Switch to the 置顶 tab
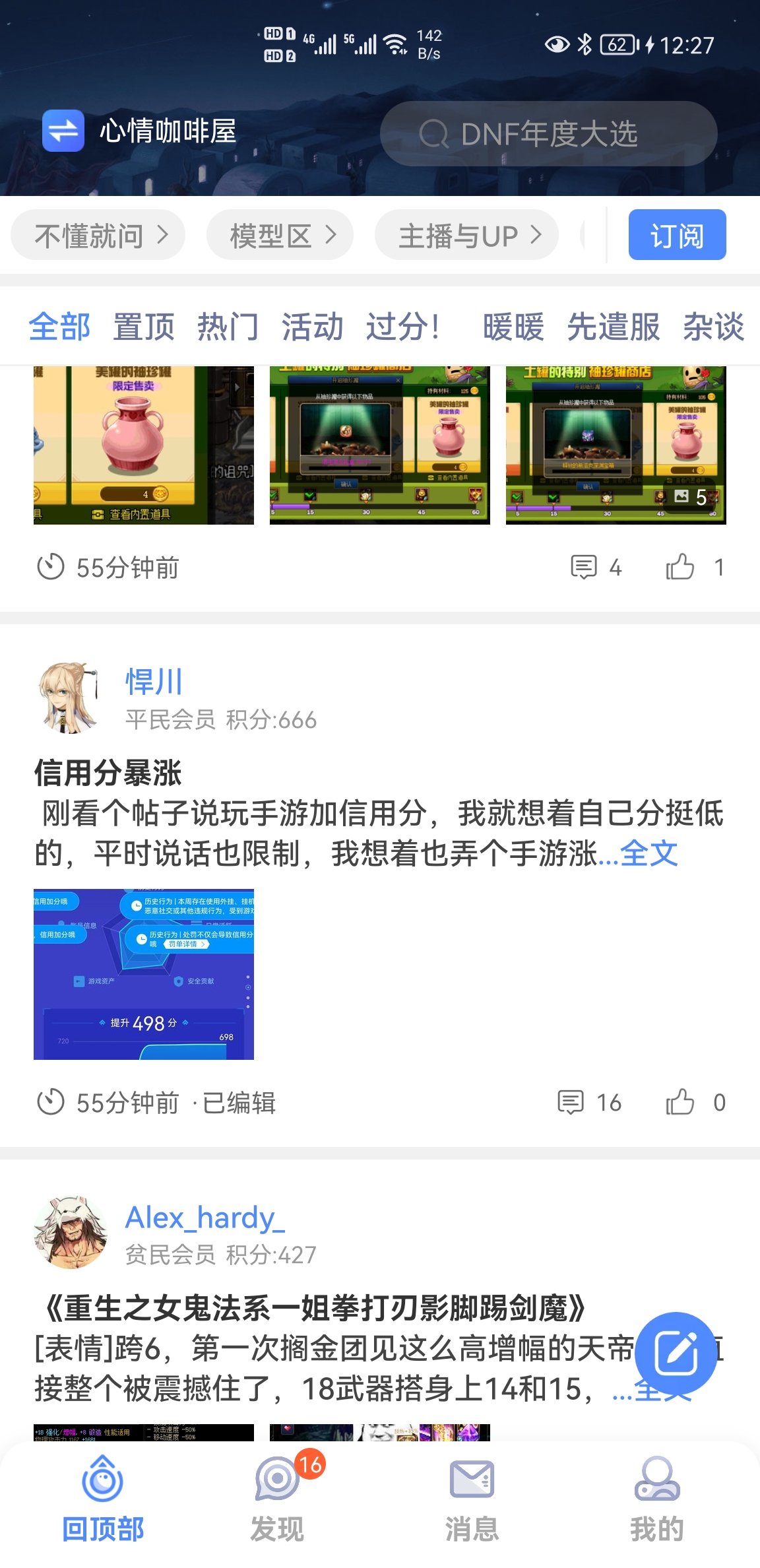The image size is (760, 1568). coord(144,327)
